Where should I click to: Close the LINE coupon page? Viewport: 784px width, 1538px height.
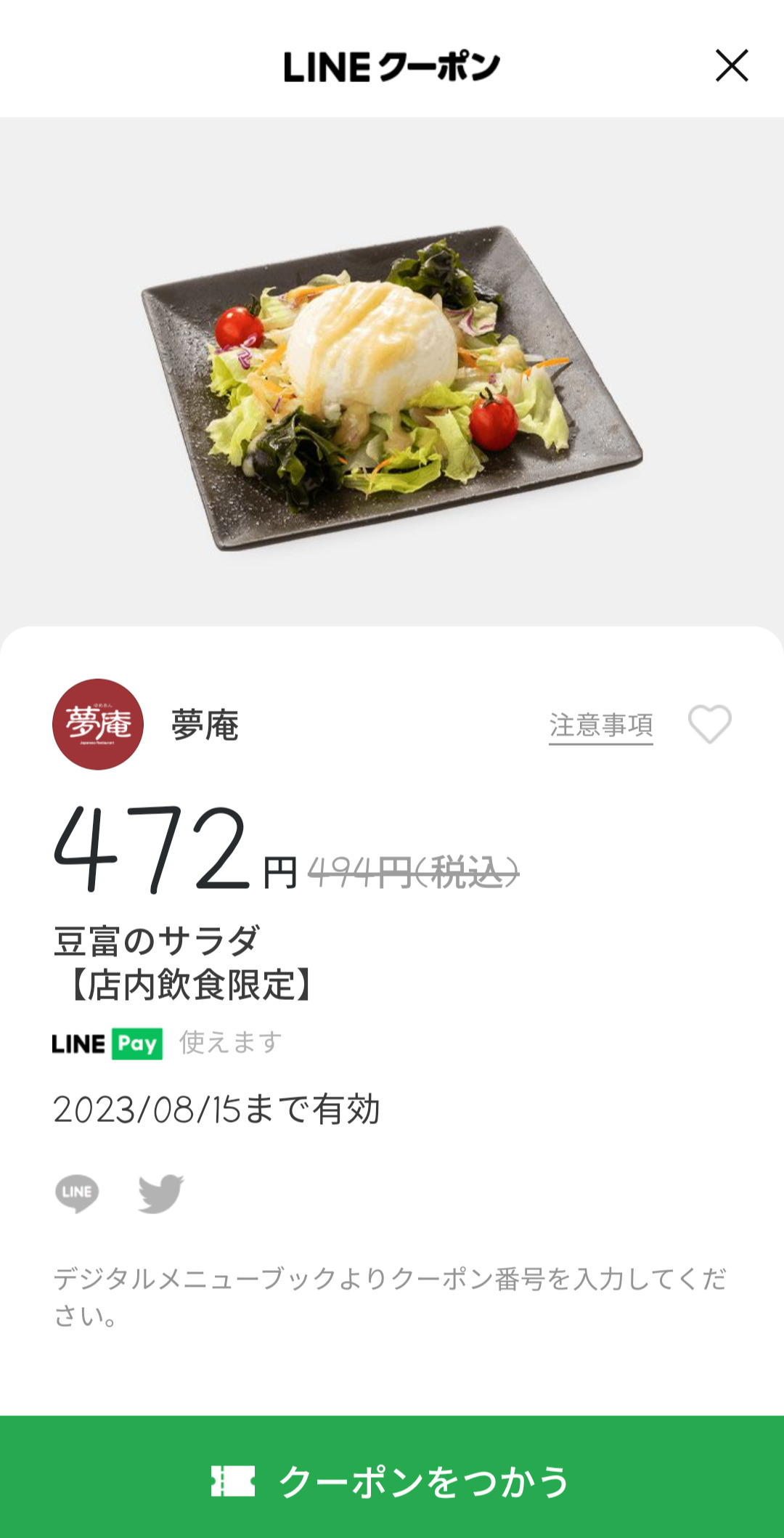click(731, 65)
